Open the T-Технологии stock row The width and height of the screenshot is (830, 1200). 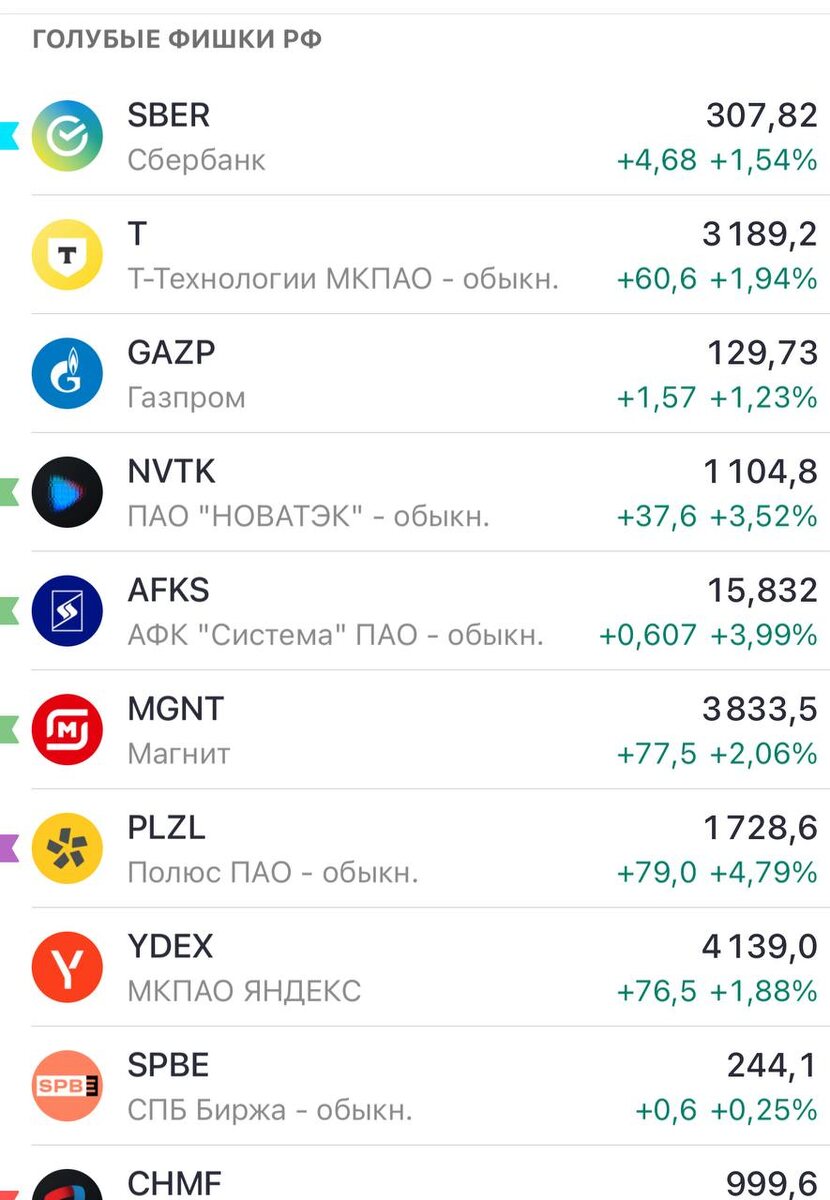415,255
